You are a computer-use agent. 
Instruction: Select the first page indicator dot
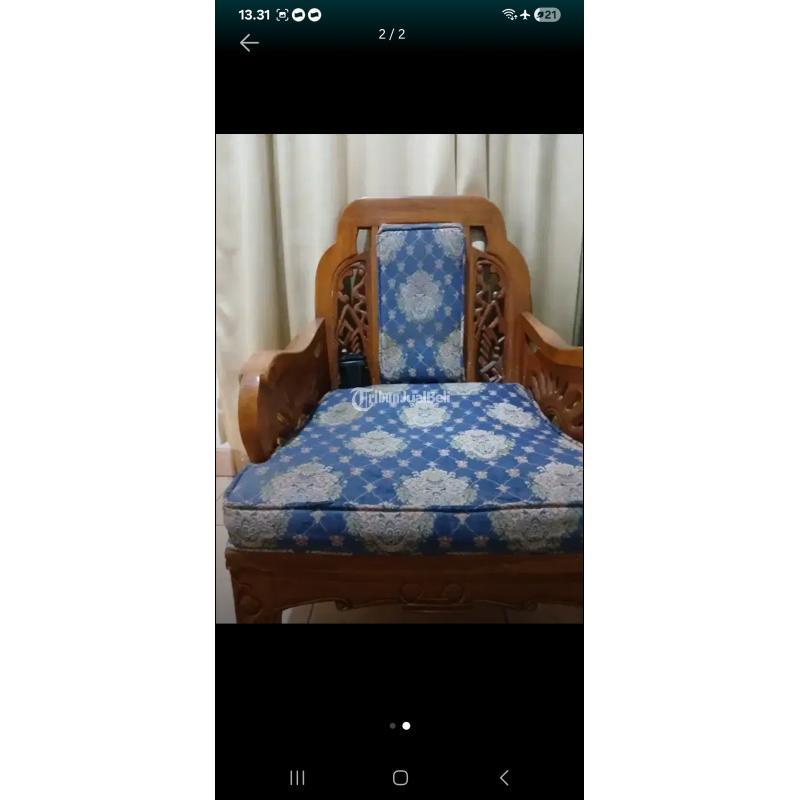point(392,726)
